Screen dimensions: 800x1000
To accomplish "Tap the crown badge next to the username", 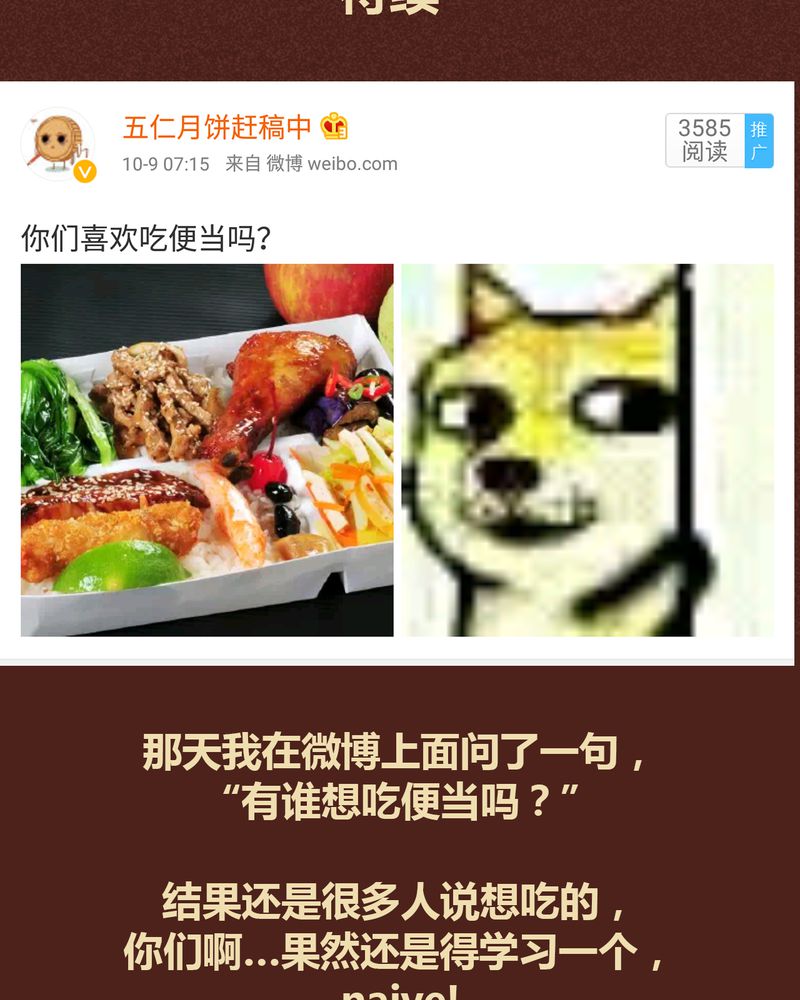I will (x=336, y=127).
